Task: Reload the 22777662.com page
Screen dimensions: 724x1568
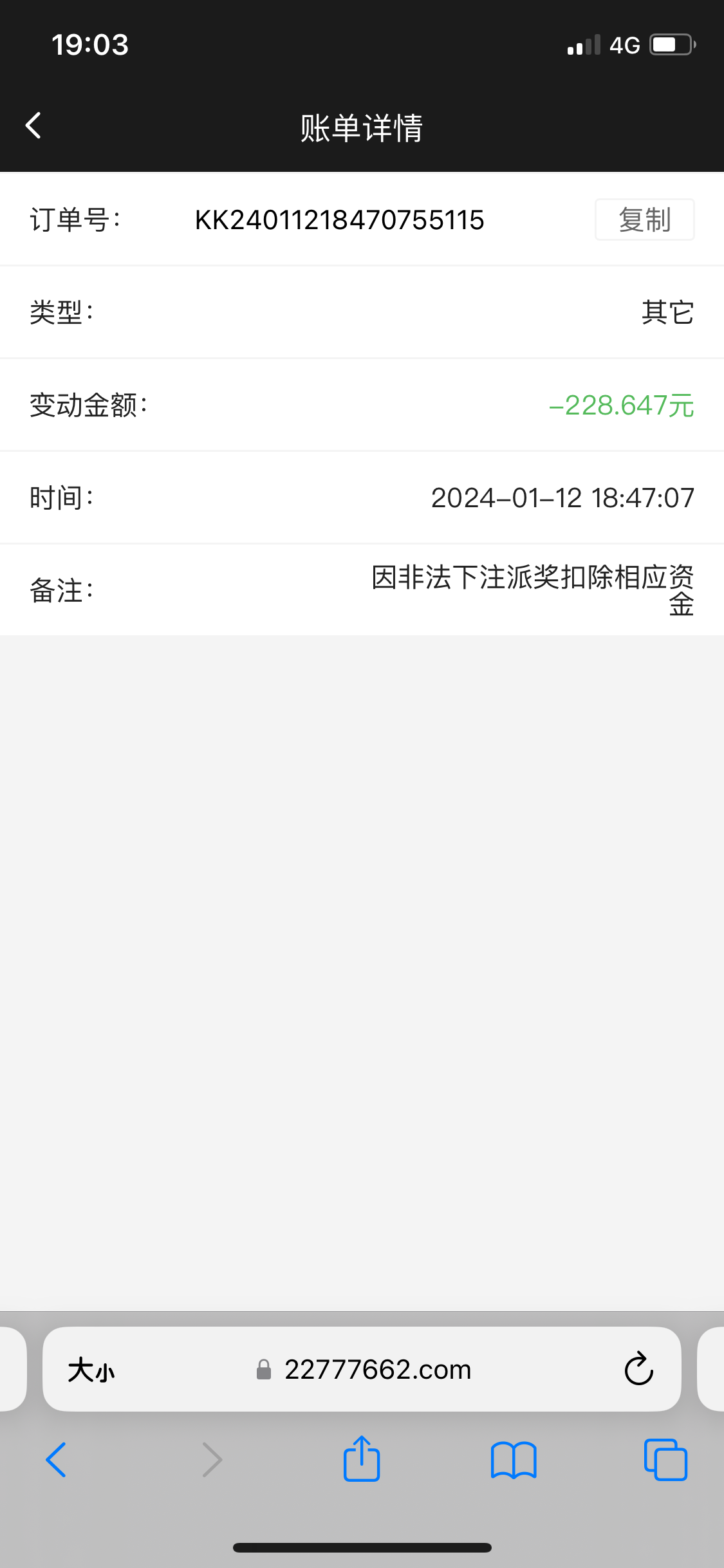Action: 637,1369
